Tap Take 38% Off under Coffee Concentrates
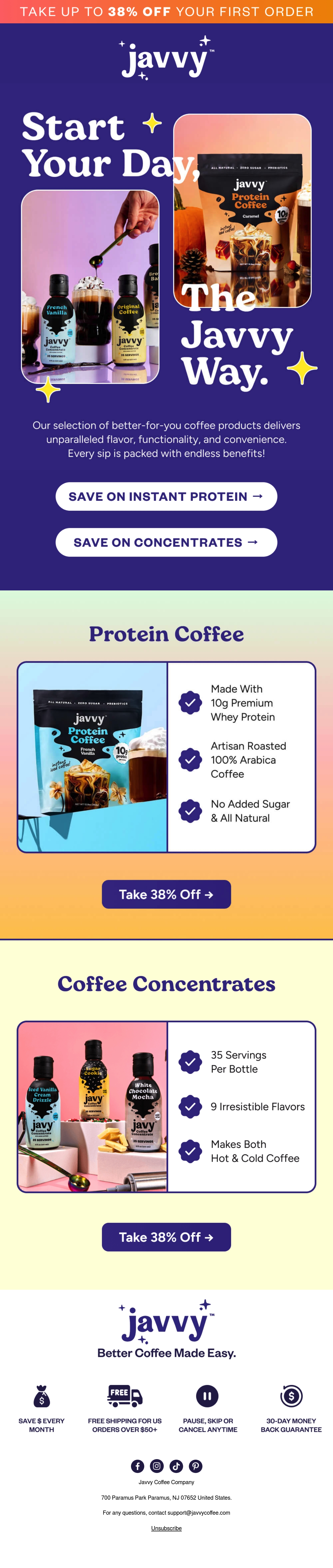This screenshot has height=1568, width=333. point(167,1237)
